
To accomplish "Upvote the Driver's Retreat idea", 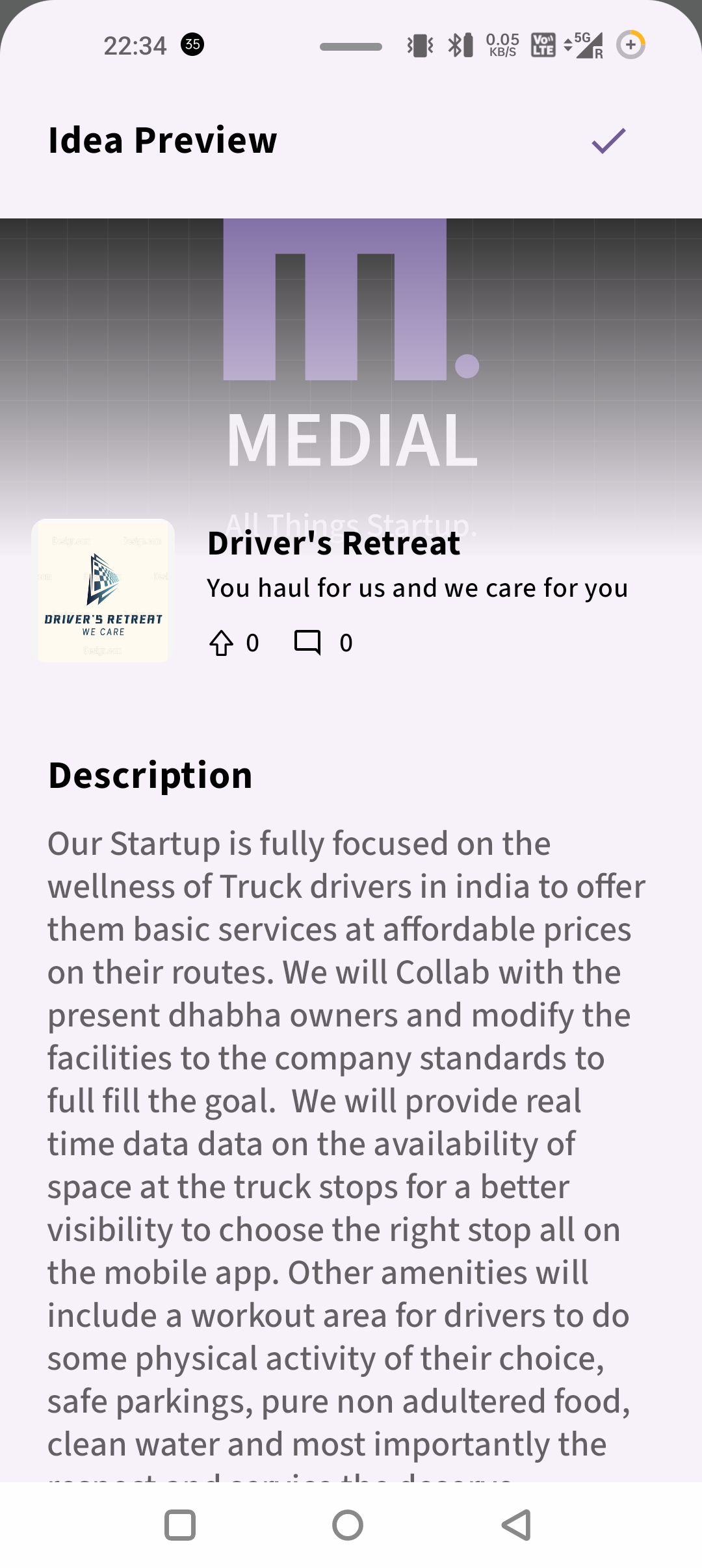I will pos(222,643).
